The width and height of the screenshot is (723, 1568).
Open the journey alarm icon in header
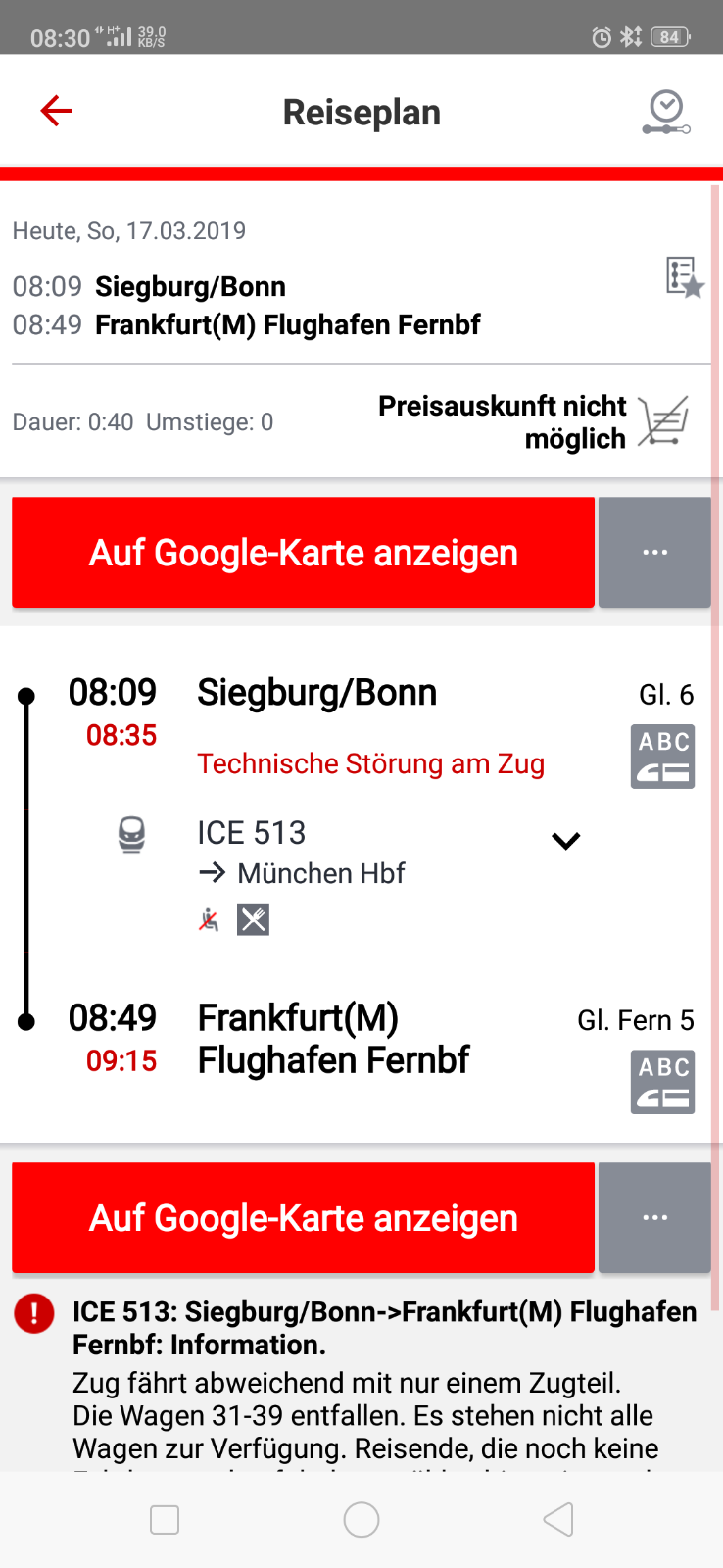[666, 113]
